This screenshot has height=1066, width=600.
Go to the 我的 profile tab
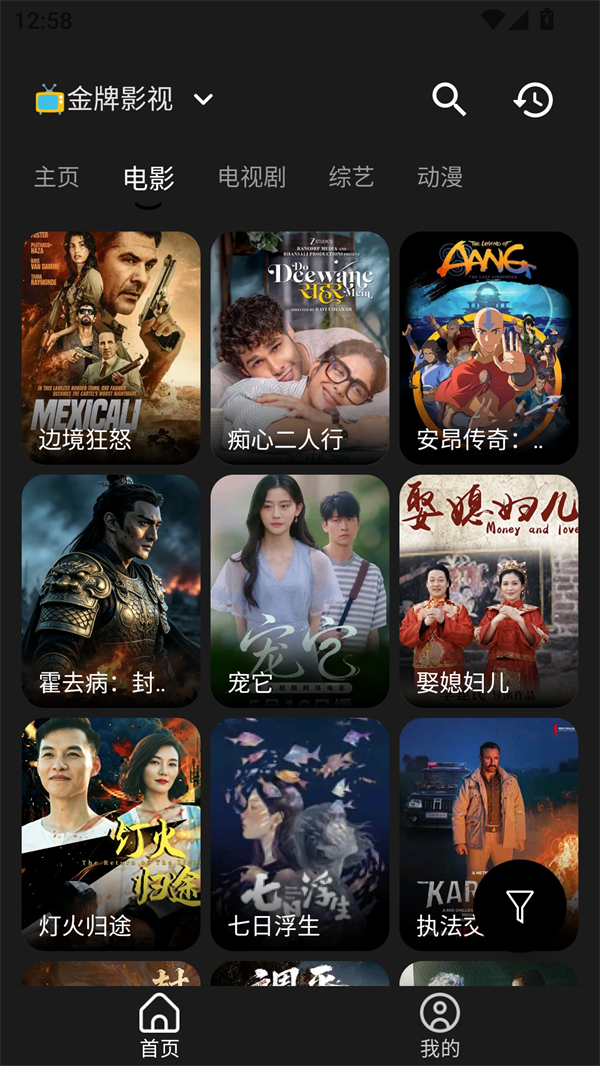pos(440,1026)
